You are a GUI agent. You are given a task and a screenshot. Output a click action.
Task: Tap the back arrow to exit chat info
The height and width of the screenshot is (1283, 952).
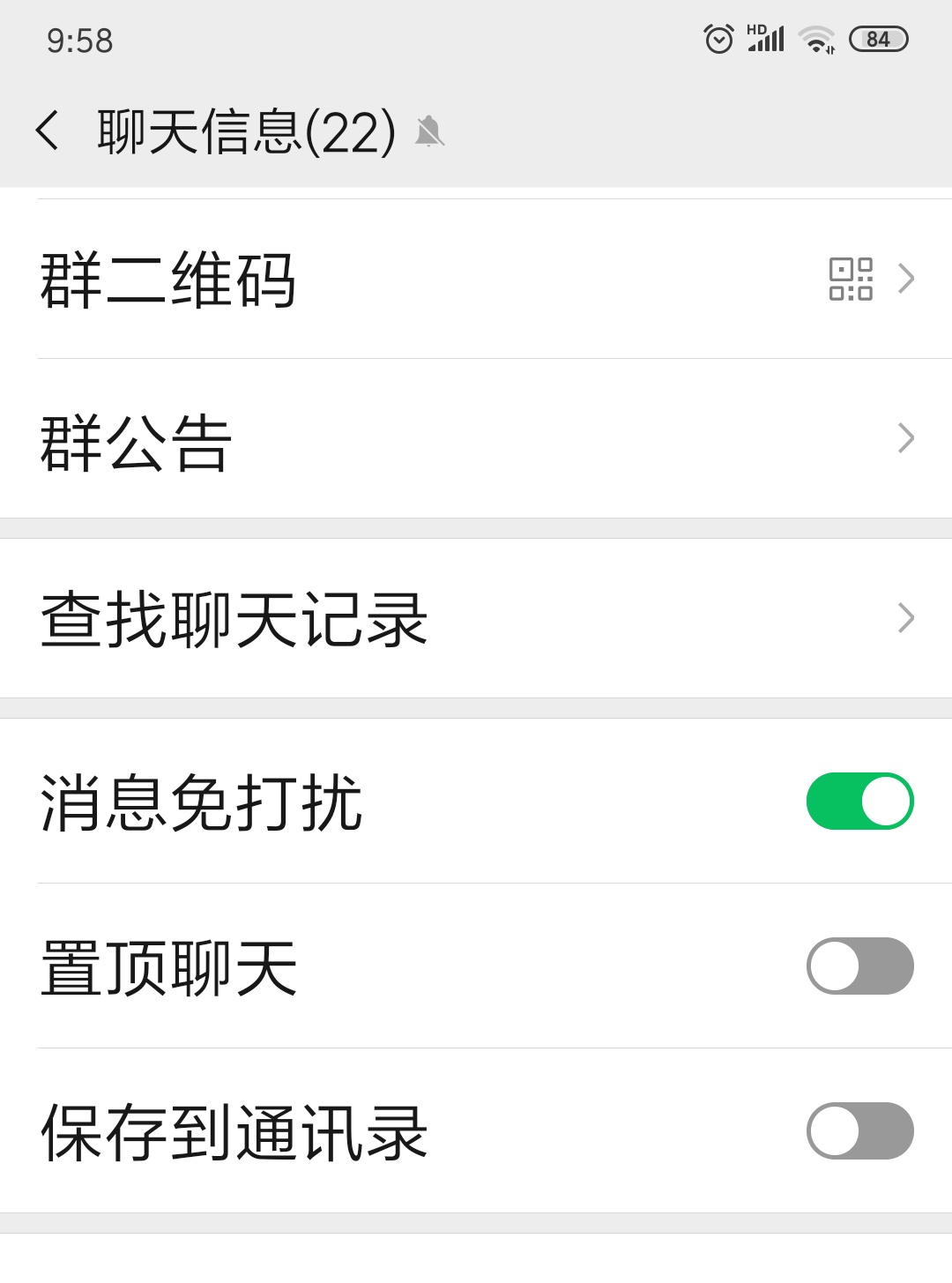pyautogui.click(x=48, y=128)
